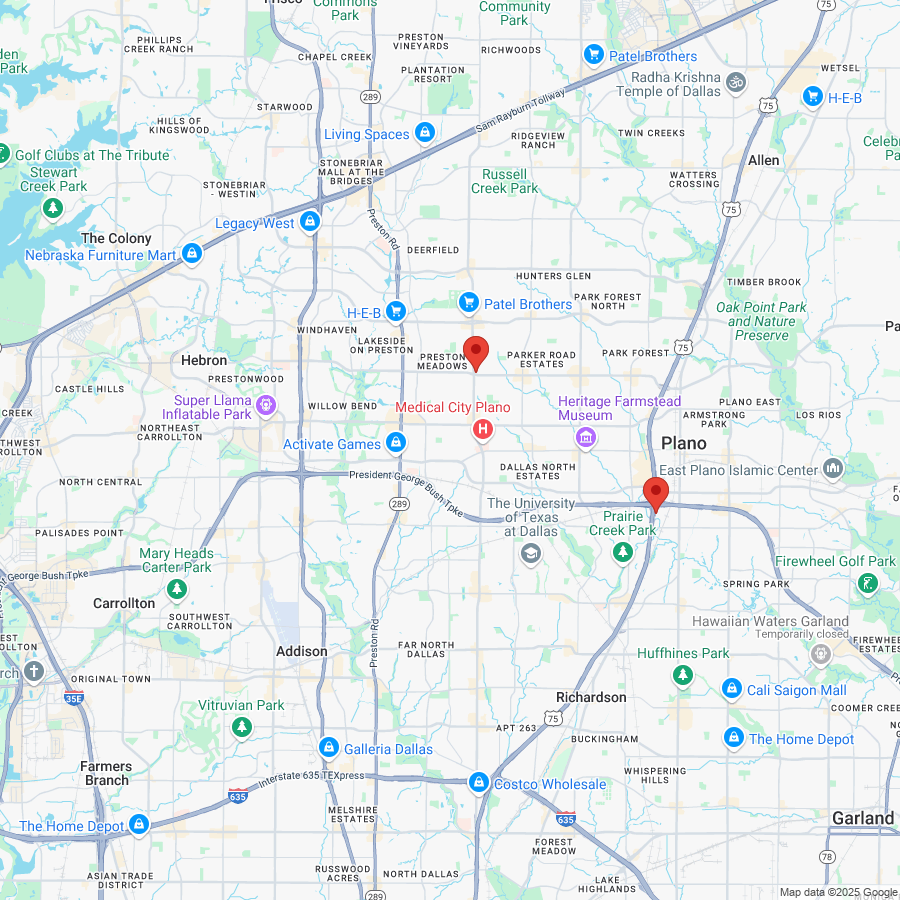Open the Medical City Plano hospital marker
This screenshot has height=900, width=900.
point(483,429)
